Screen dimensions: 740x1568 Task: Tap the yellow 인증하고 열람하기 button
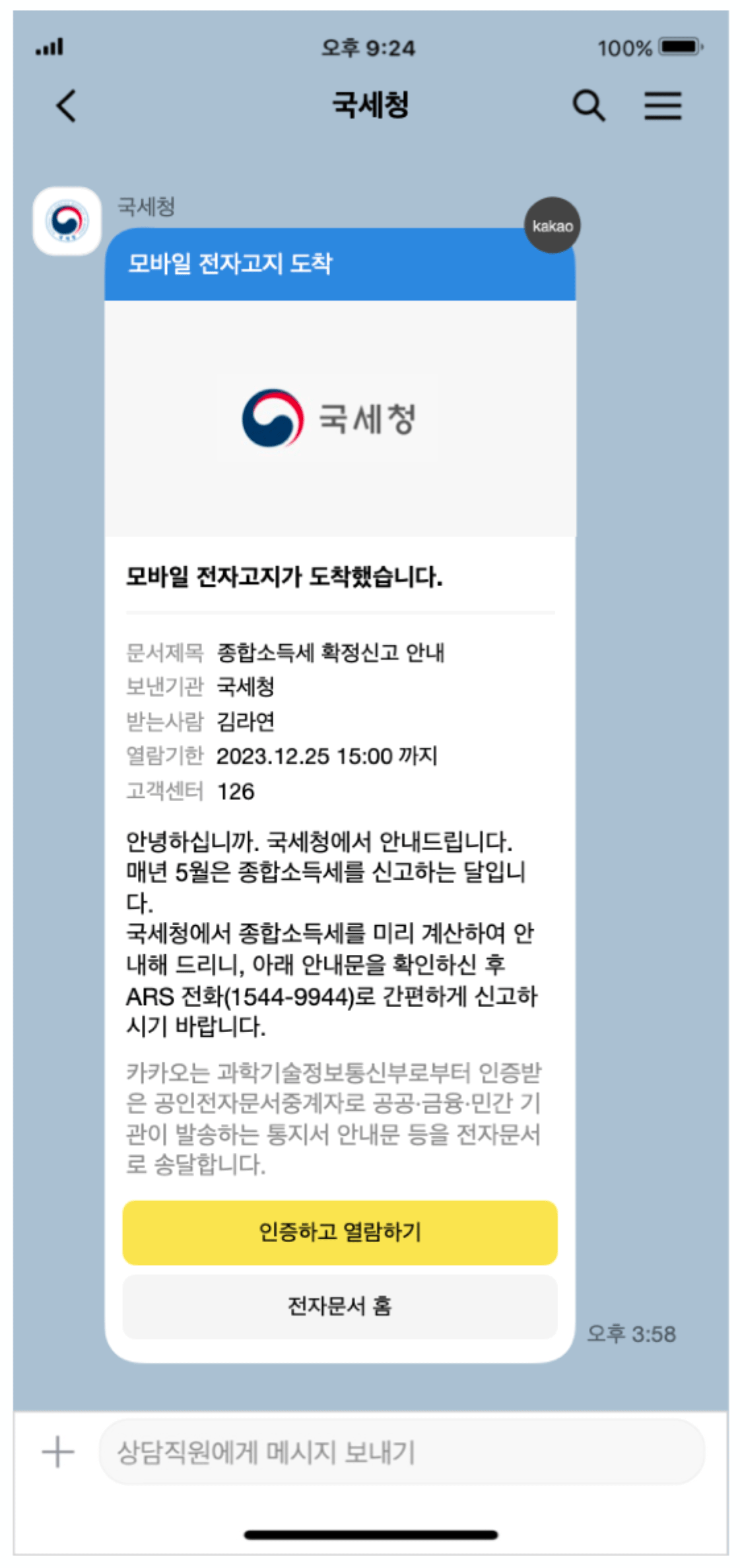(x=340, y=1232)
